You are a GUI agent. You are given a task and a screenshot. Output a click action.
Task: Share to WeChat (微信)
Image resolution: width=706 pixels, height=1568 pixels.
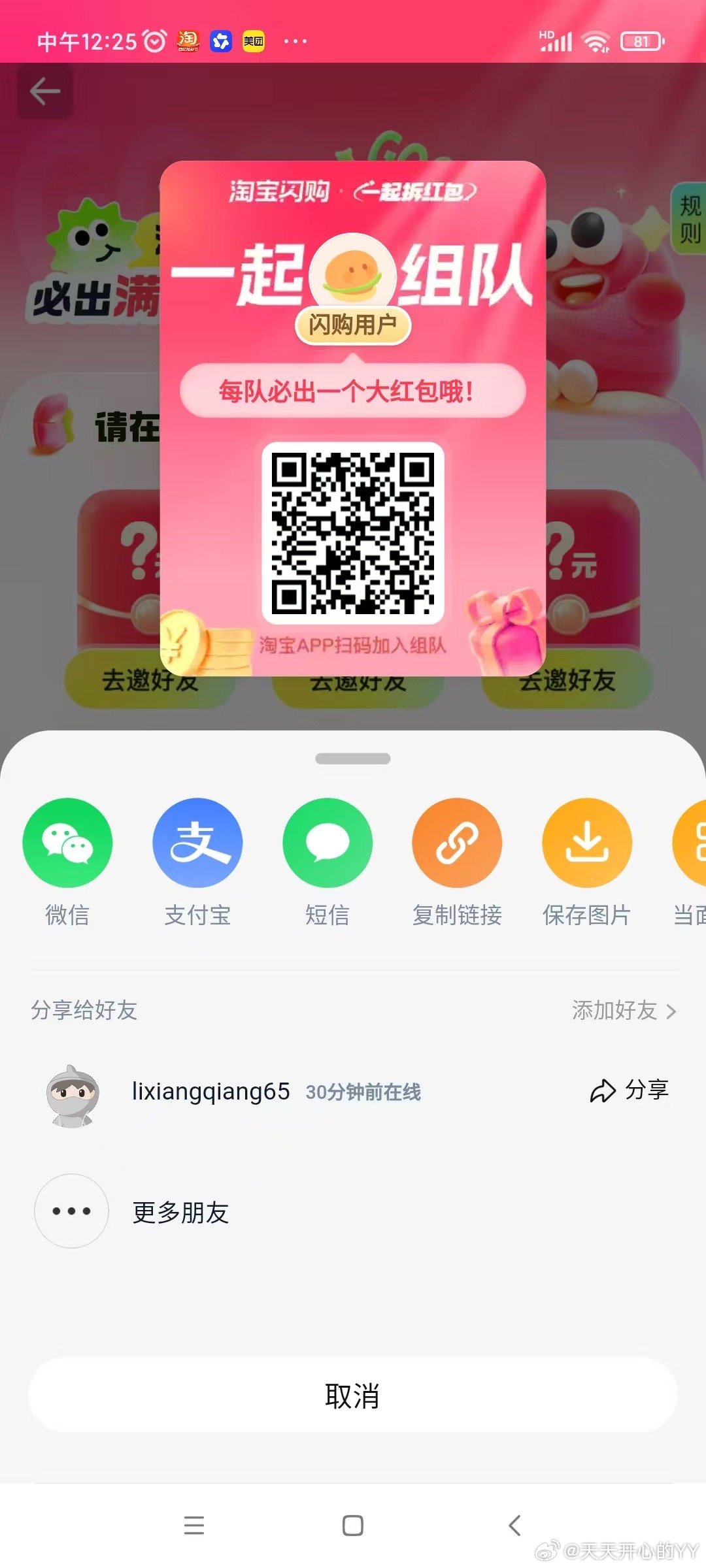pos(67,843)
